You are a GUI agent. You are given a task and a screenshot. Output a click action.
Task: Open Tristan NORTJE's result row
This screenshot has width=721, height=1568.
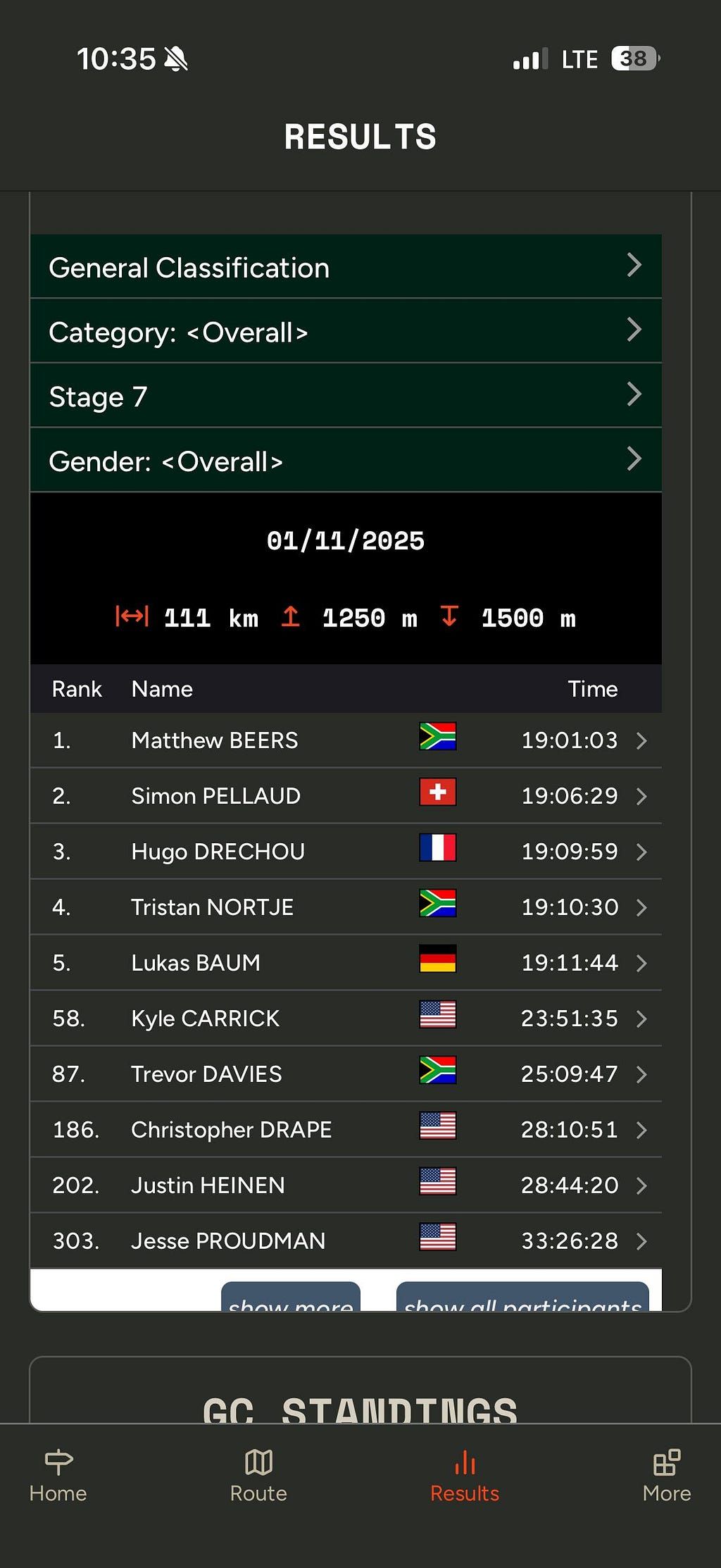coord(346,907)
